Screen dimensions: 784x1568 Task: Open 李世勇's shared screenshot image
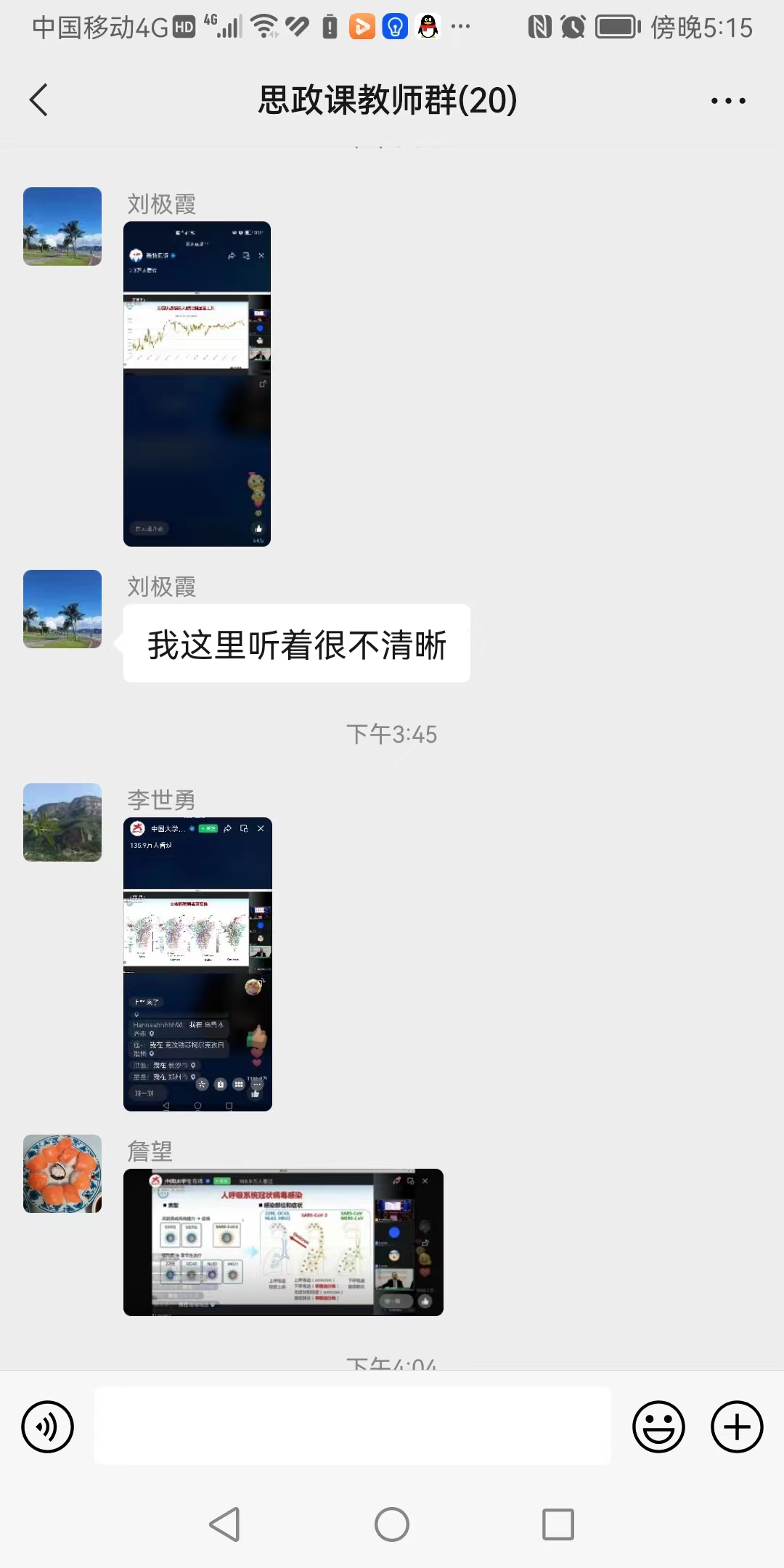click(x=197, y=964)
